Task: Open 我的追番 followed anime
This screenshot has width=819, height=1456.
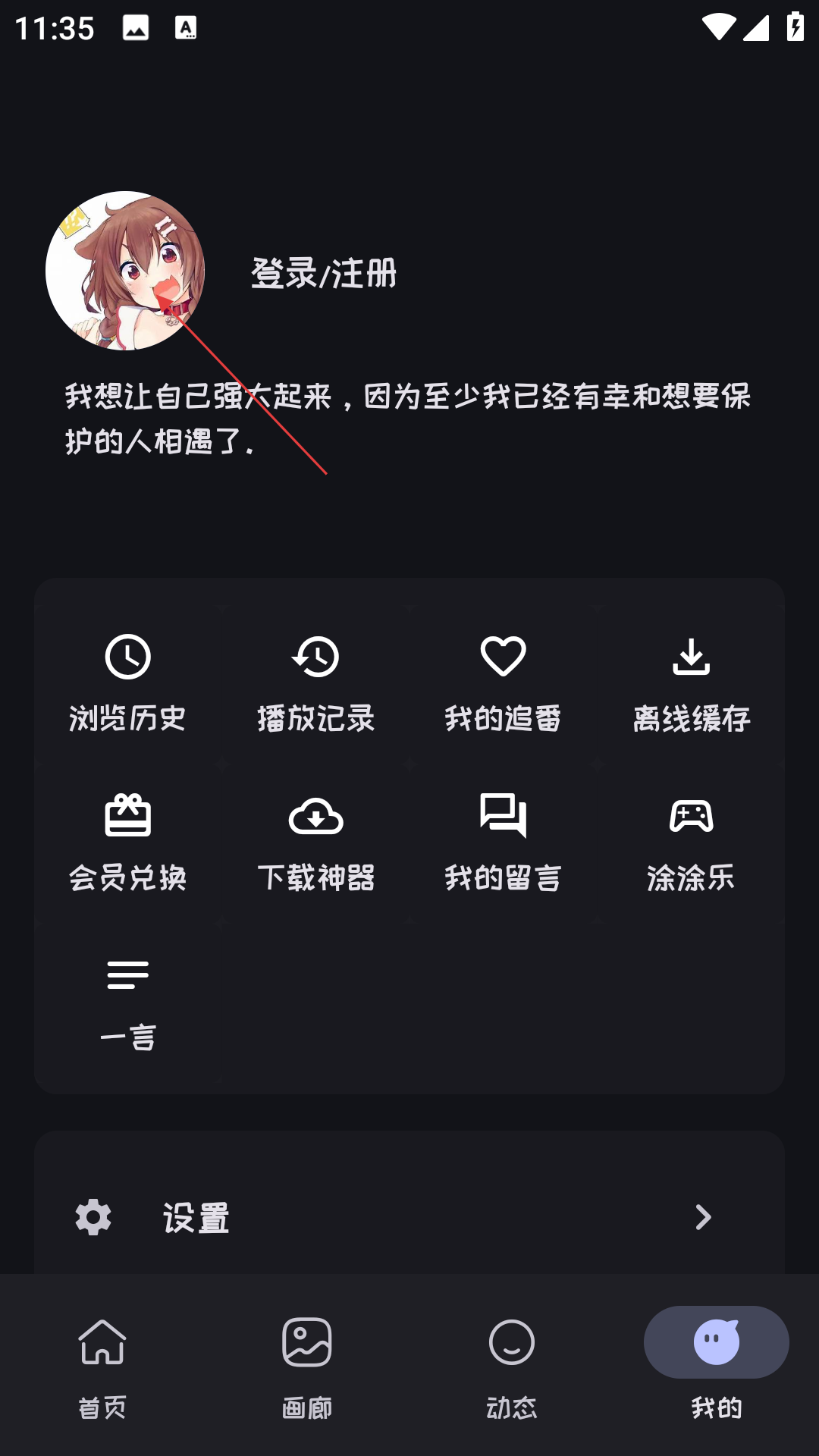Action: (503, 682)
